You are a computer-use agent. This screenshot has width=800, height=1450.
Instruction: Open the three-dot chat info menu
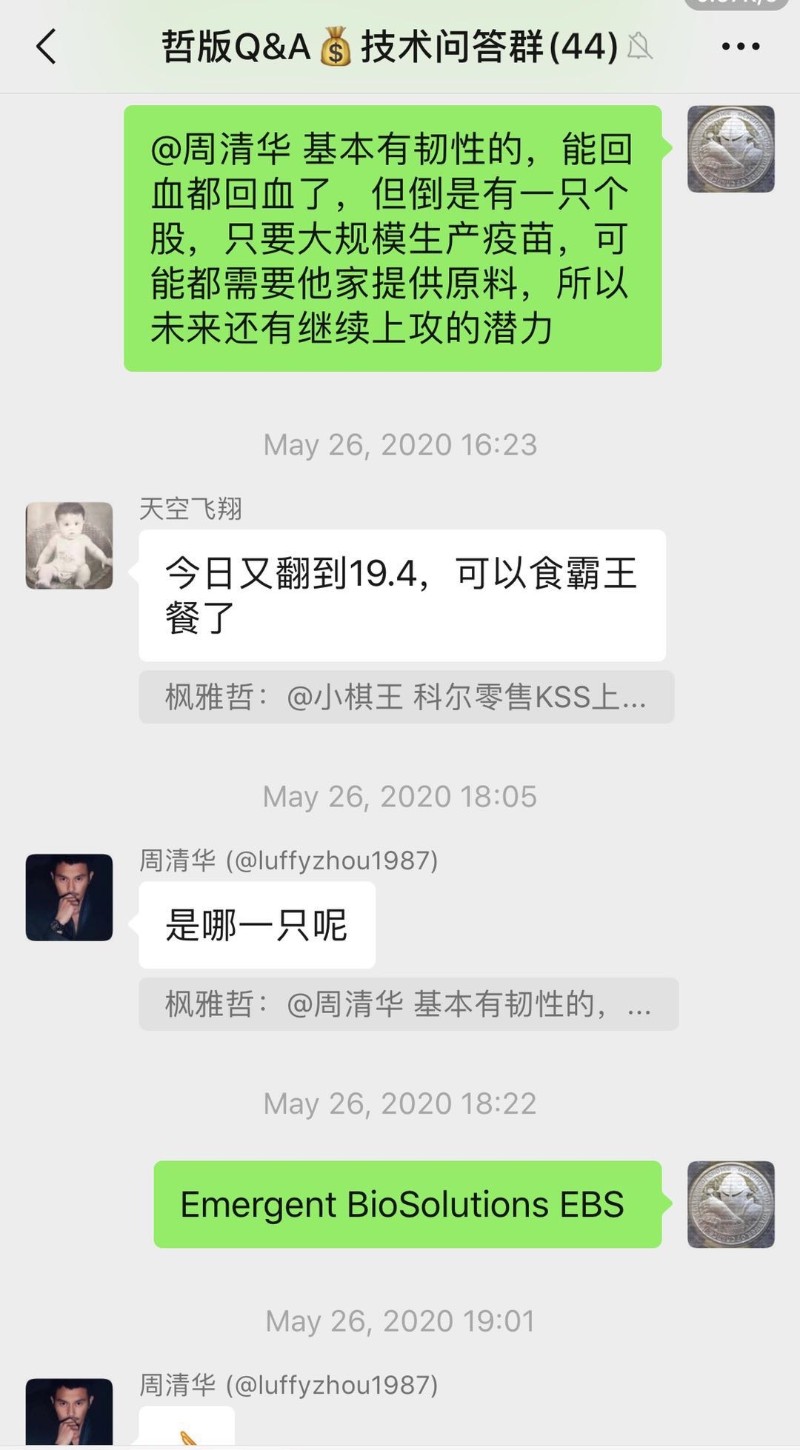(x=740, y=47)
